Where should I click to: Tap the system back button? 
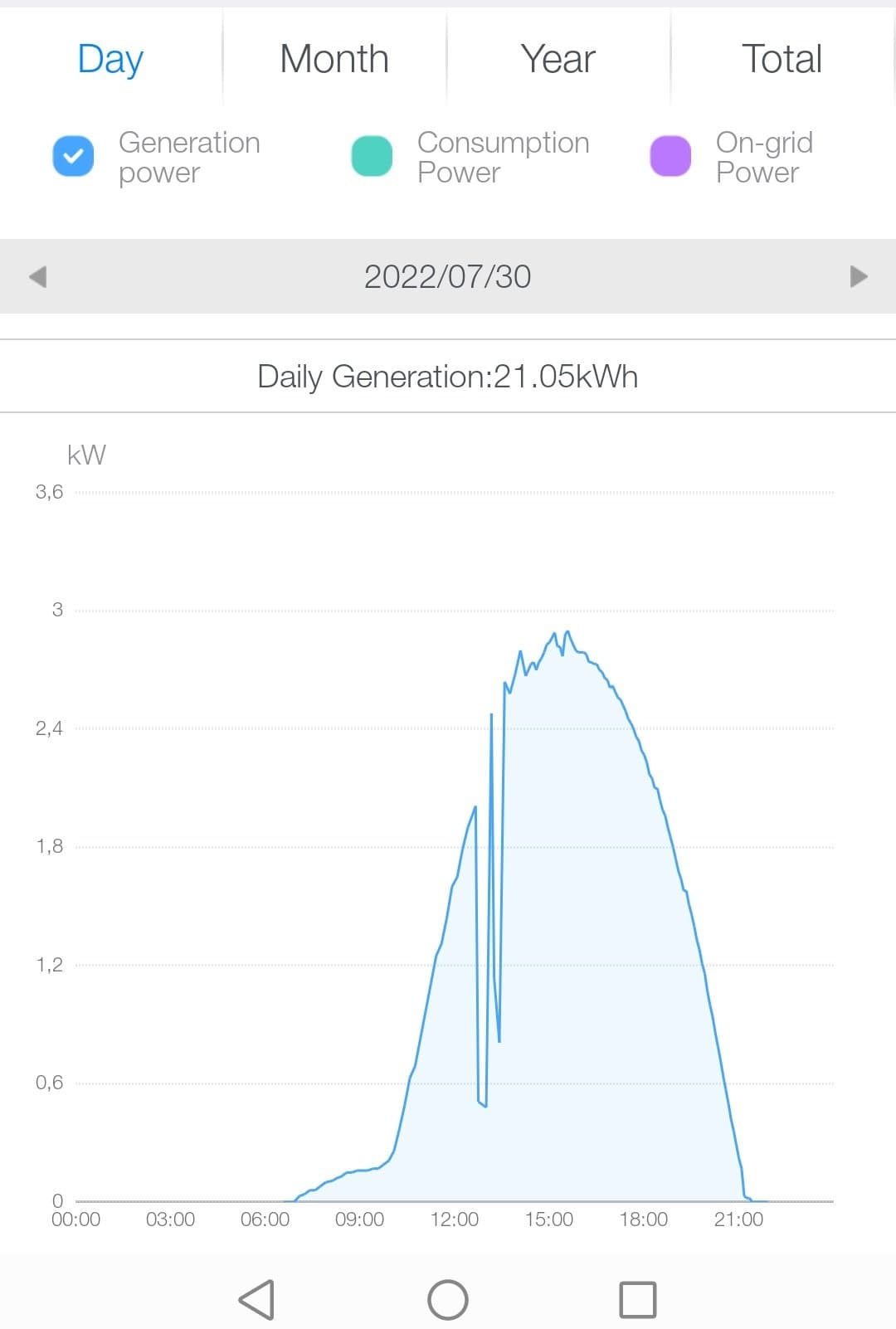point(256,1299)
